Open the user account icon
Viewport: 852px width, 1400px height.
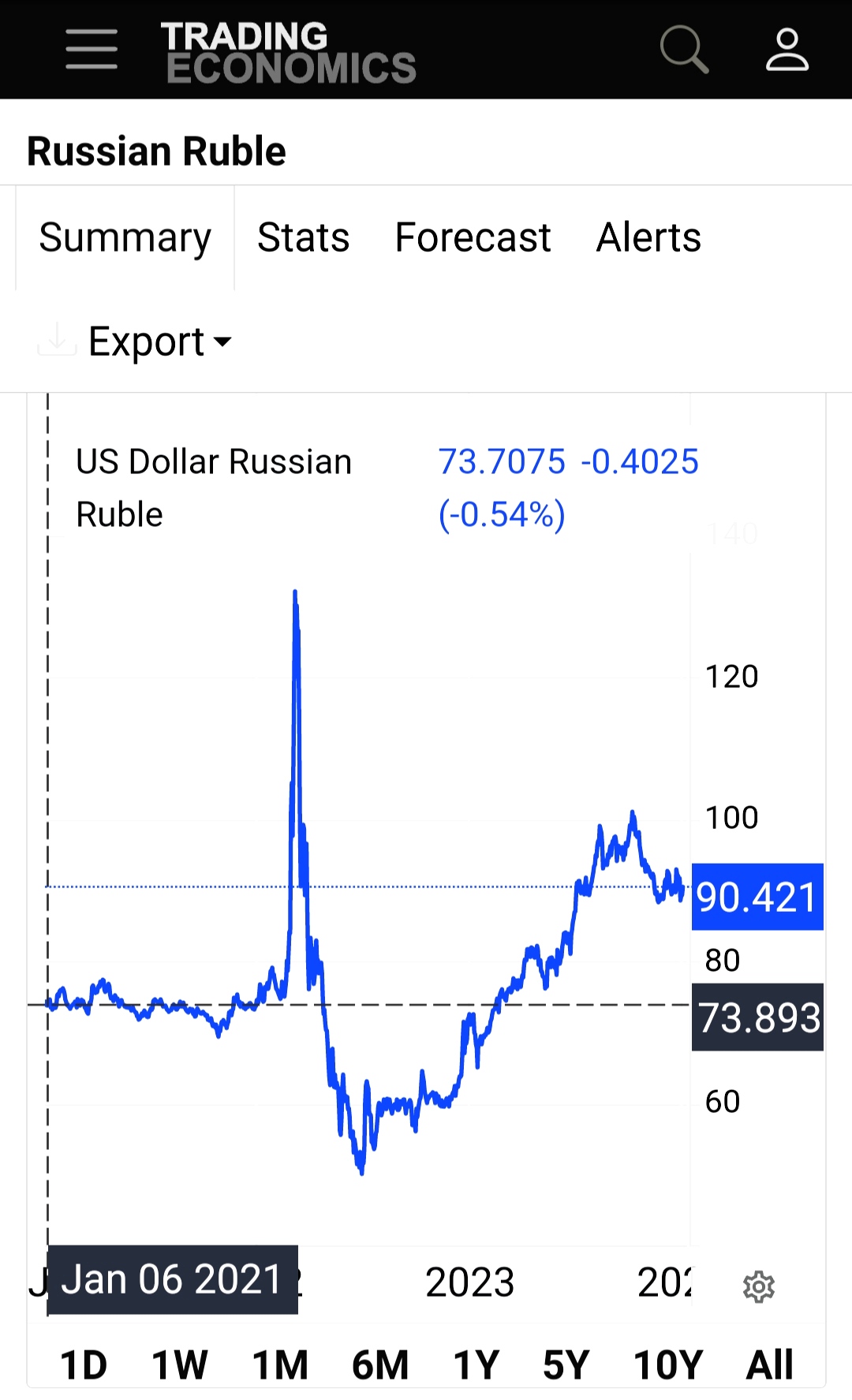787,50
